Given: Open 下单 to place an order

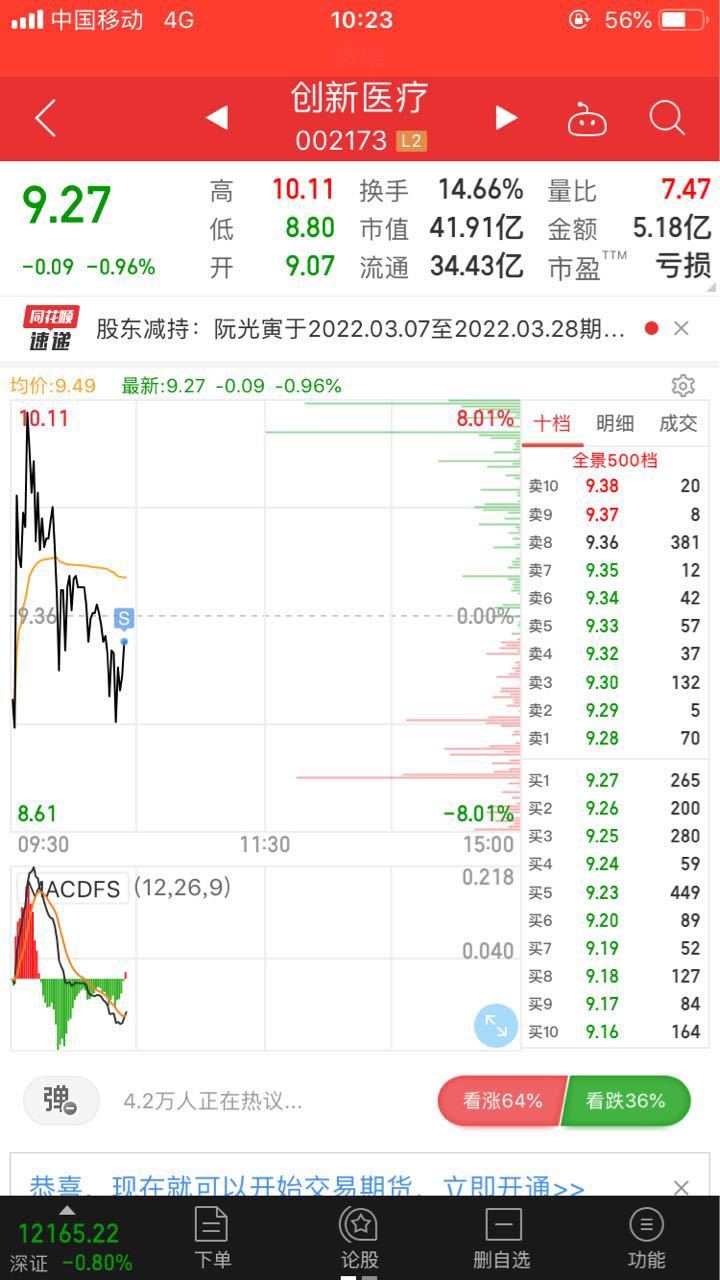Looking at the screenshot, I should (x=212, y=1238).
